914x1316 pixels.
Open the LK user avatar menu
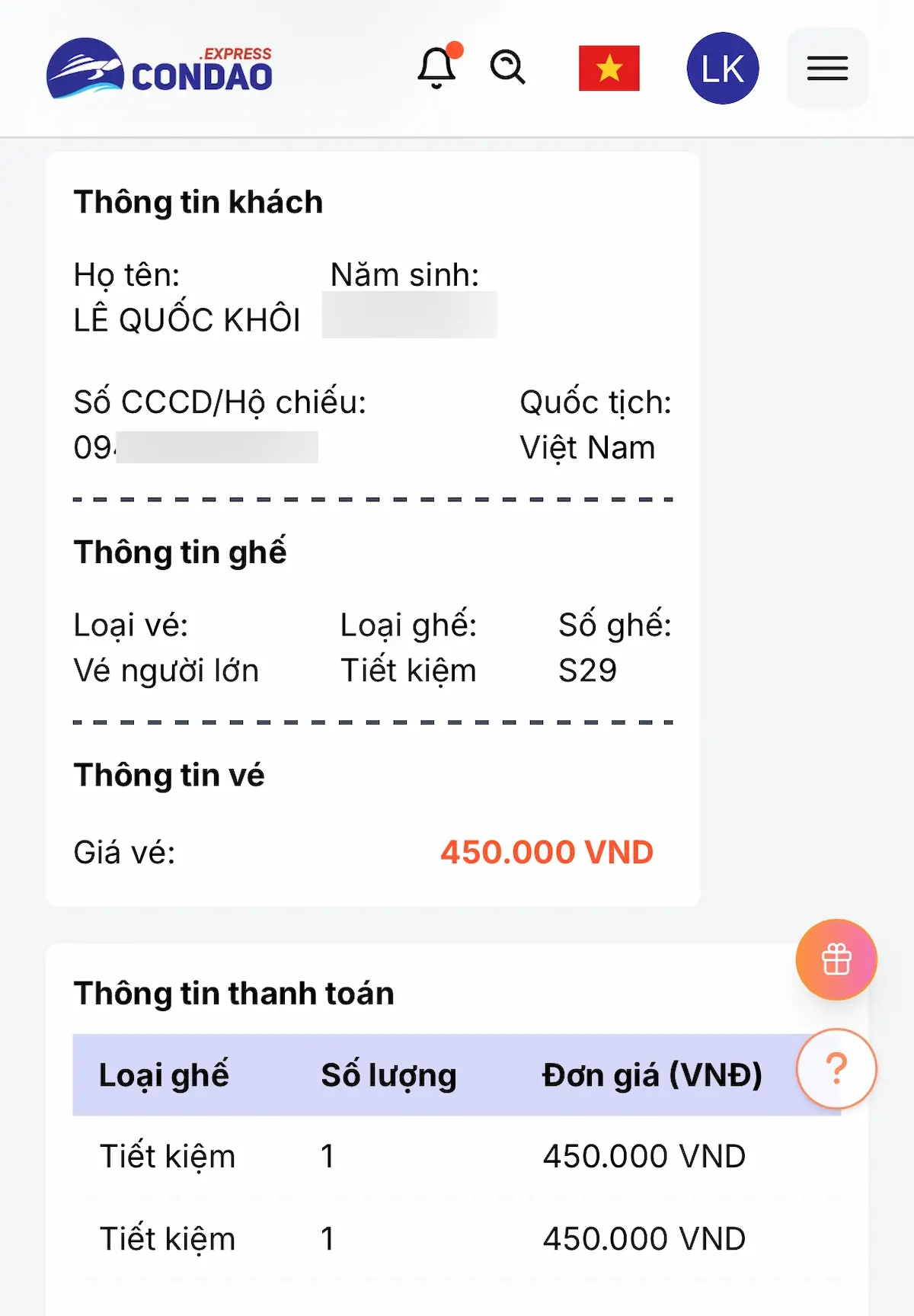722,67
